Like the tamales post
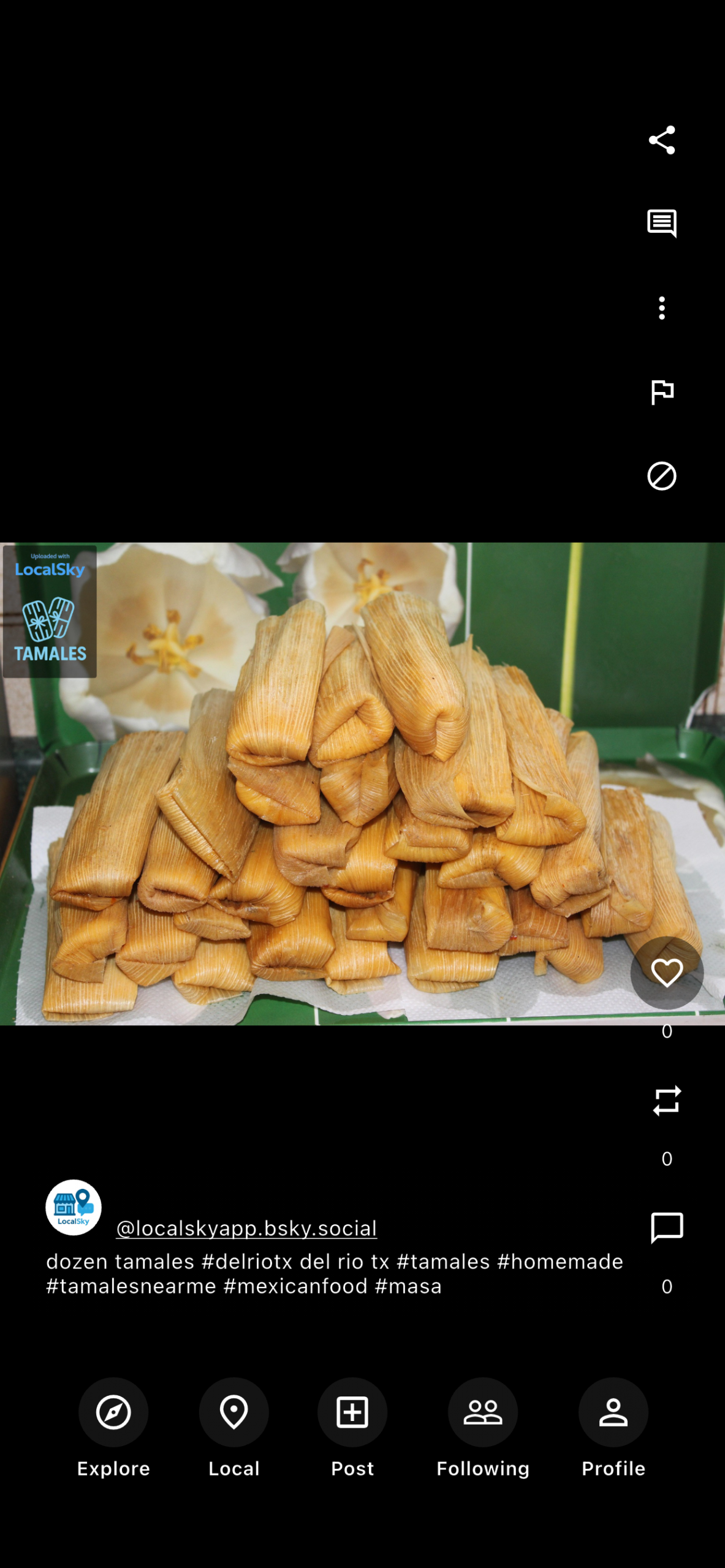This screenshot has width=725, height=1568. point(666,973)
